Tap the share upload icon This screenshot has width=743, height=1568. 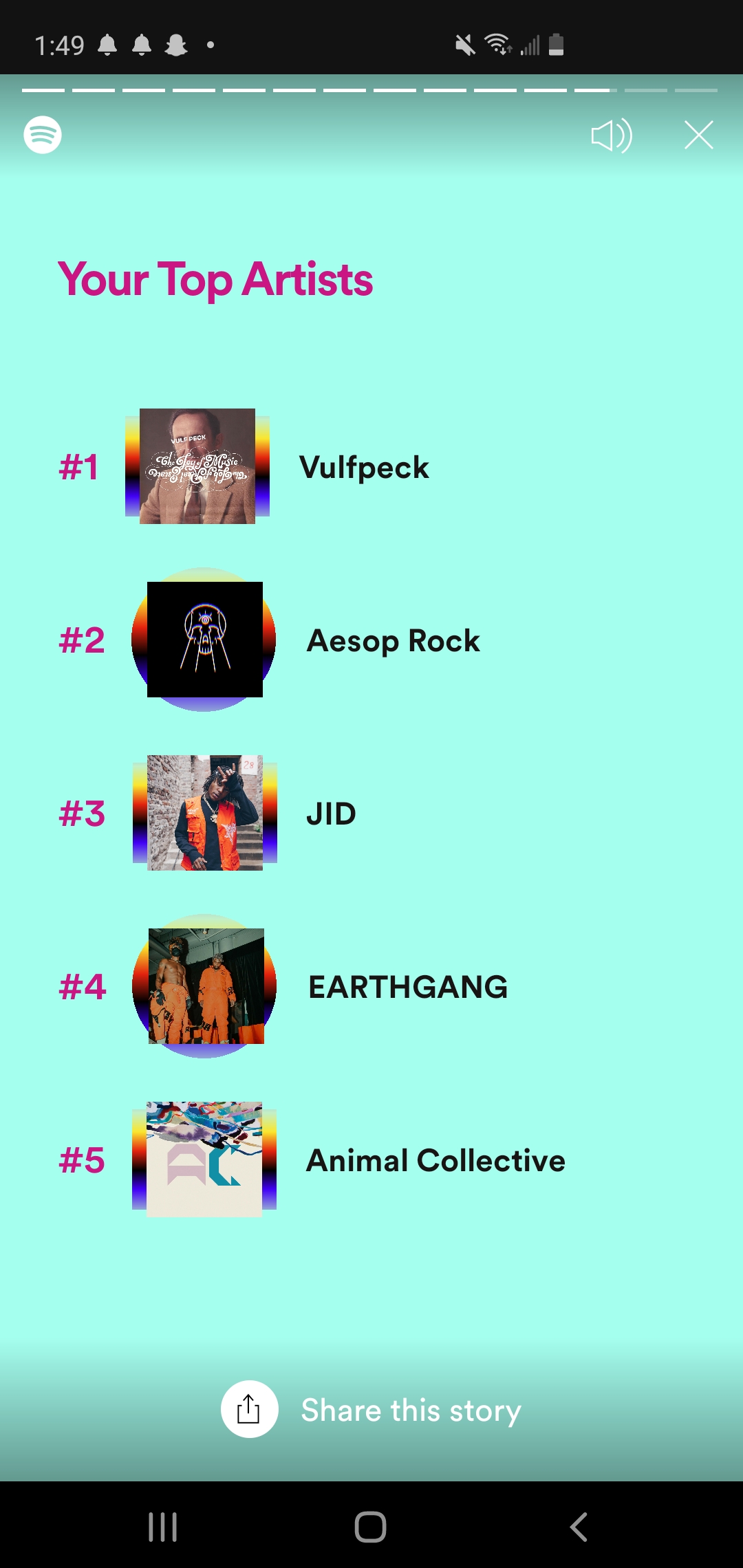(249, 1409)
